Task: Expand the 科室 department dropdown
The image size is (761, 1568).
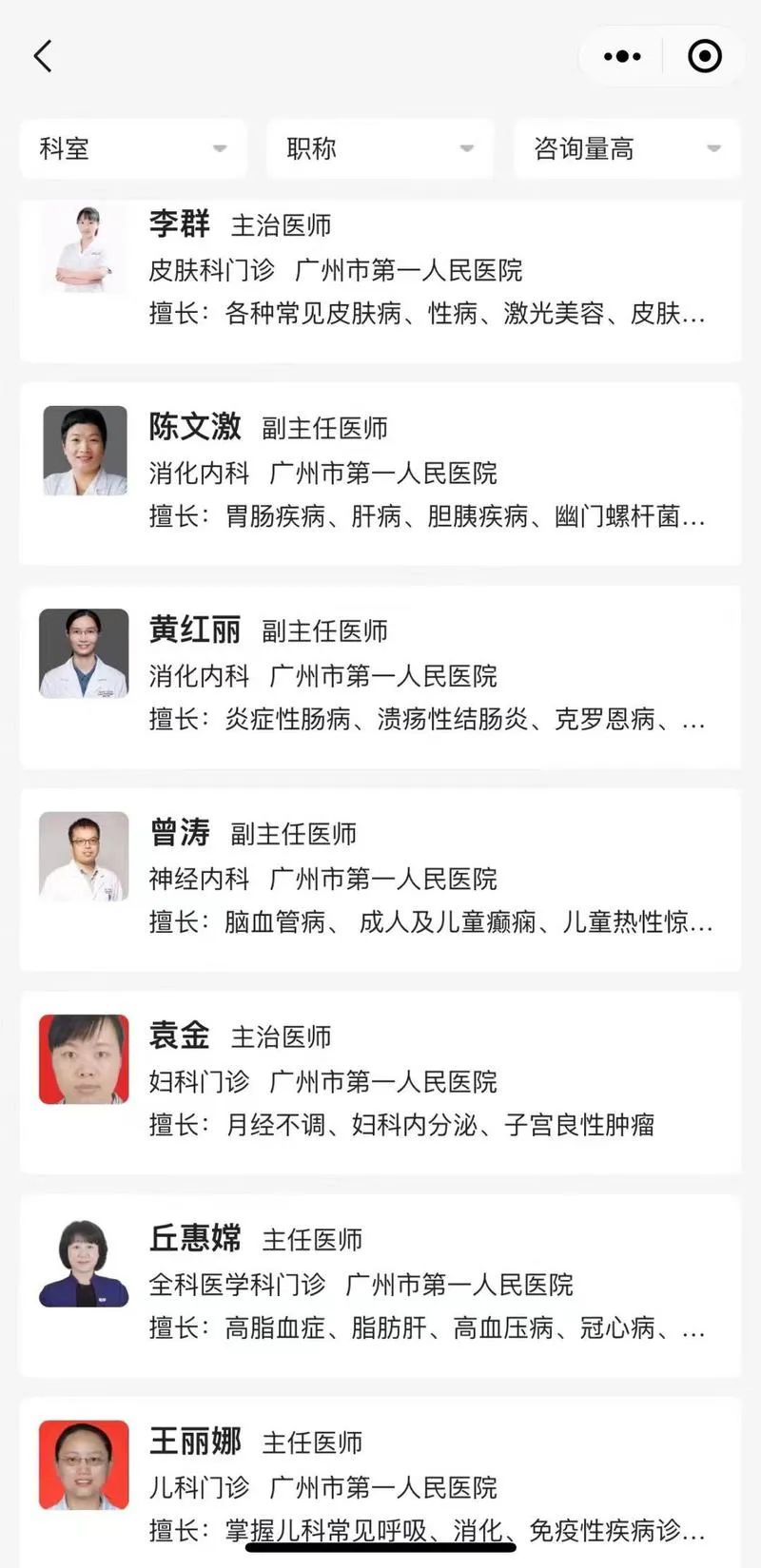Action: (x=133, y=148)
